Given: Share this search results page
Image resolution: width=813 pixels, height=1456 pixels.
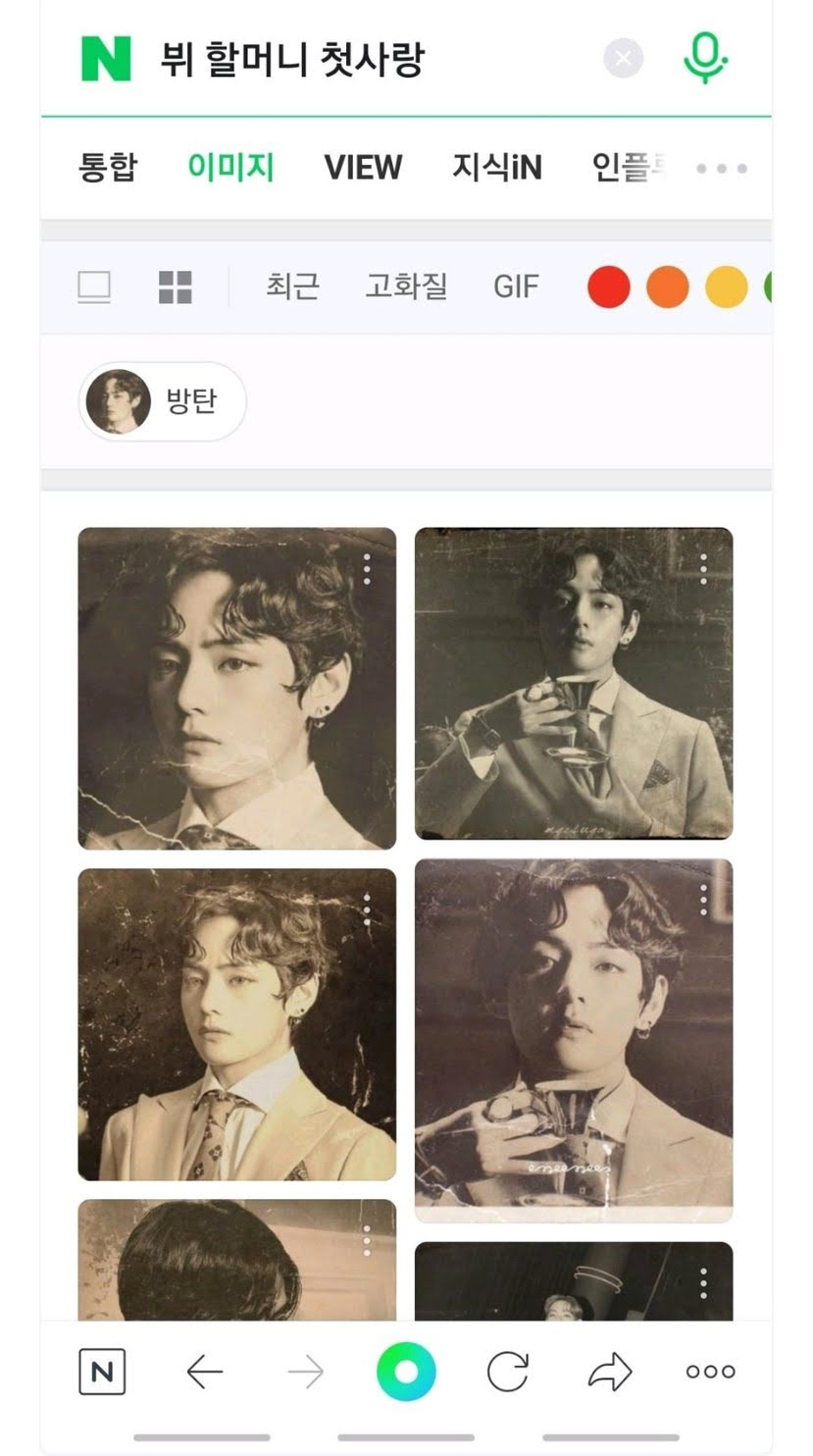Looking at the screenshot, I should (609, 1372).
